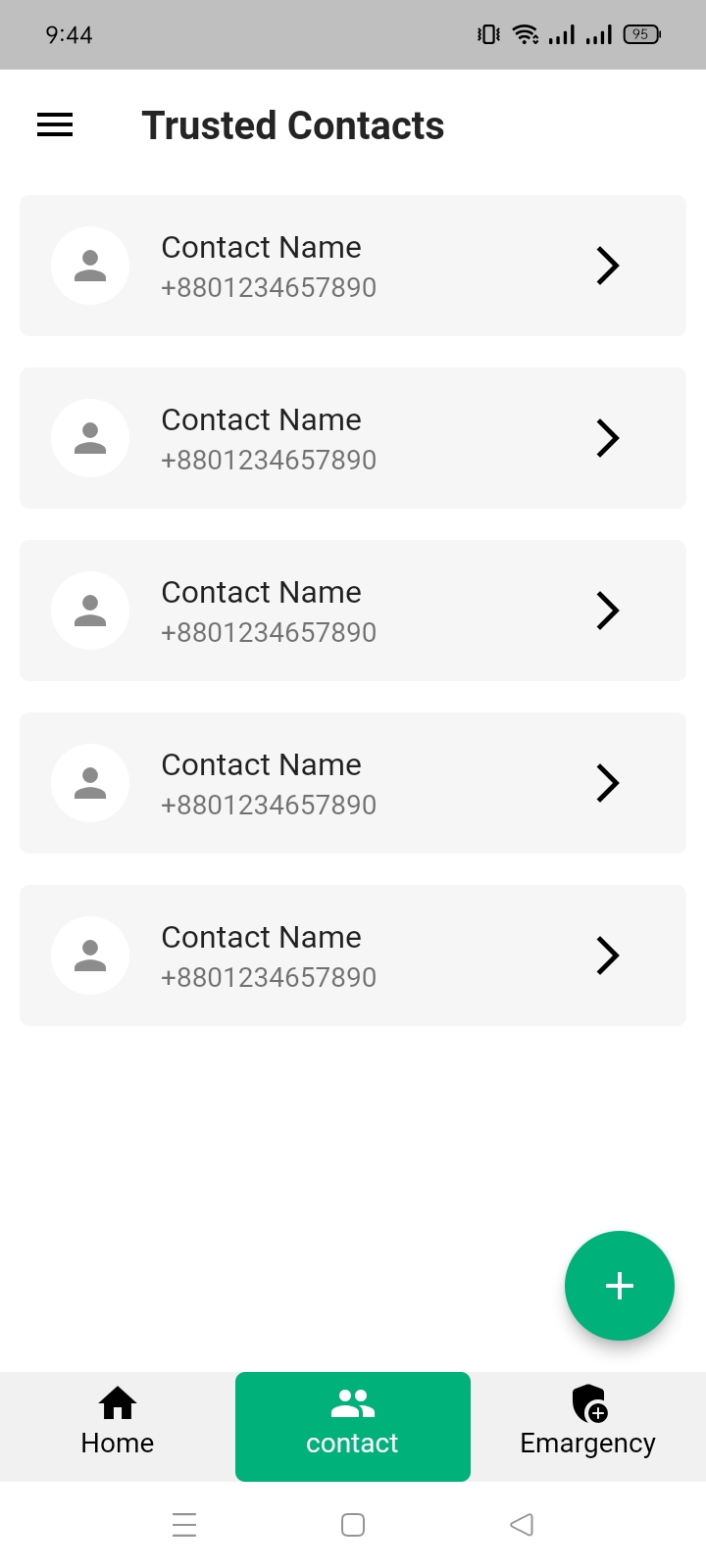
Task: Tap the second contact's avatar icon
Action: pyautogui.click(x=90, y=438)
